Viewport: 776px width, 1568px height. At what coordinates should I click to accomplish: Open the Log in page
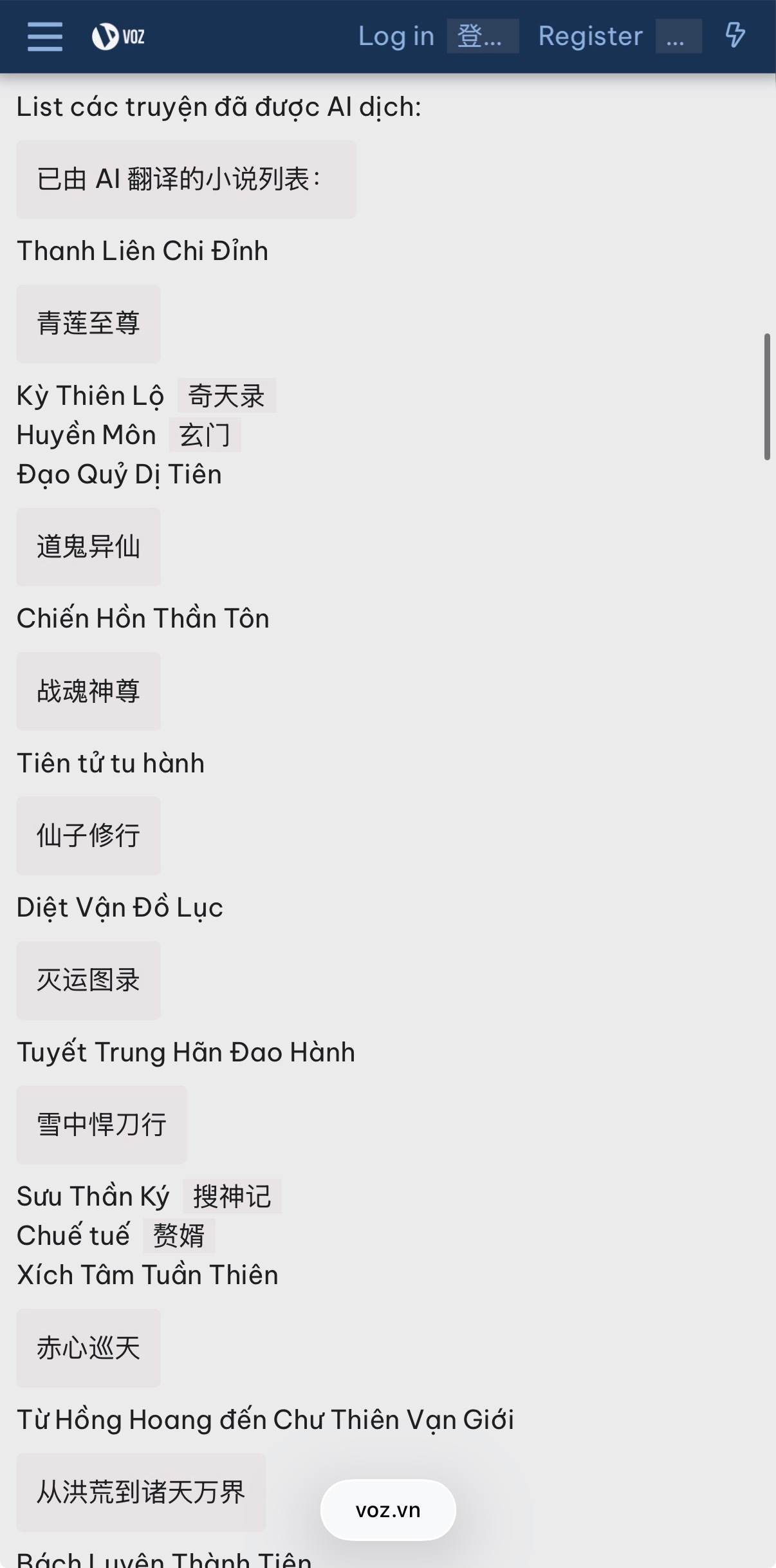click(396, 37)
